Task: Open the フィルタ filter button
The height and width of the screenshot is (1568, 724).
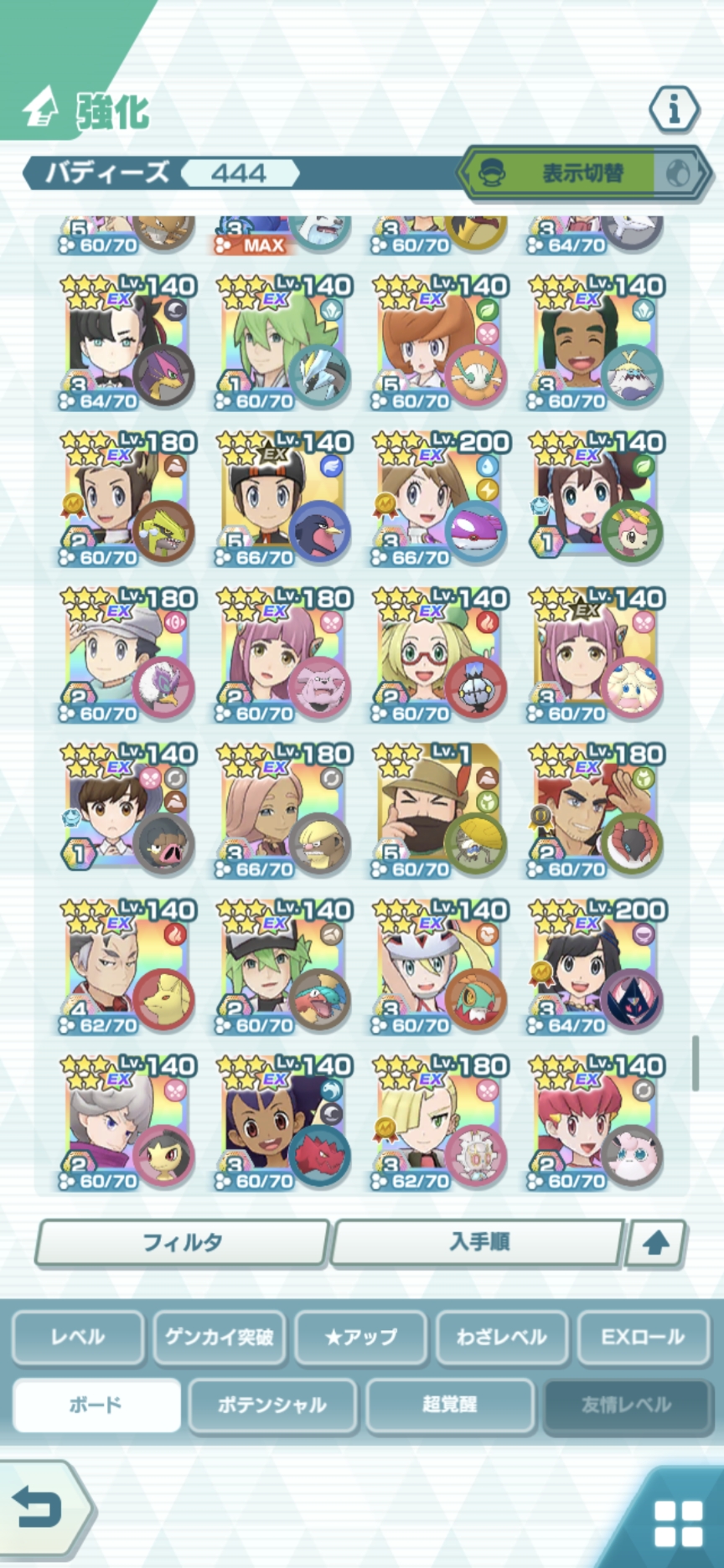Action: click(182, 1241)
